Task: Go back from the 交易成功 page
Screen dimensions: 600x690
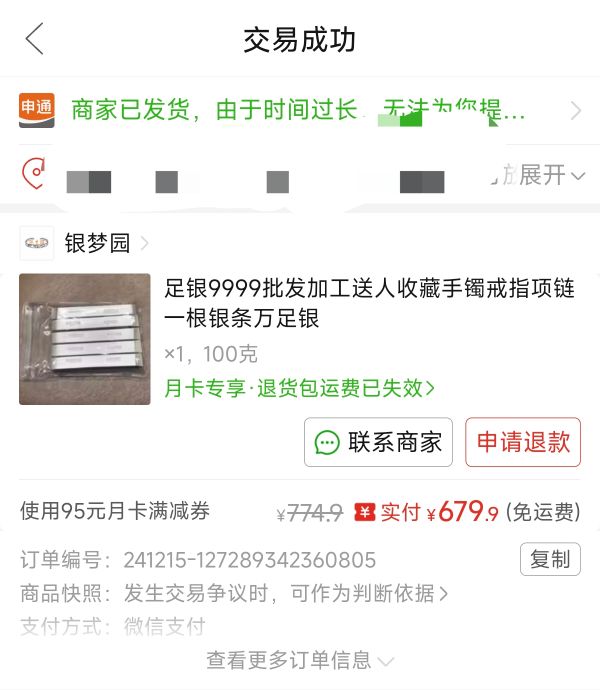Action: click(35, 40)
